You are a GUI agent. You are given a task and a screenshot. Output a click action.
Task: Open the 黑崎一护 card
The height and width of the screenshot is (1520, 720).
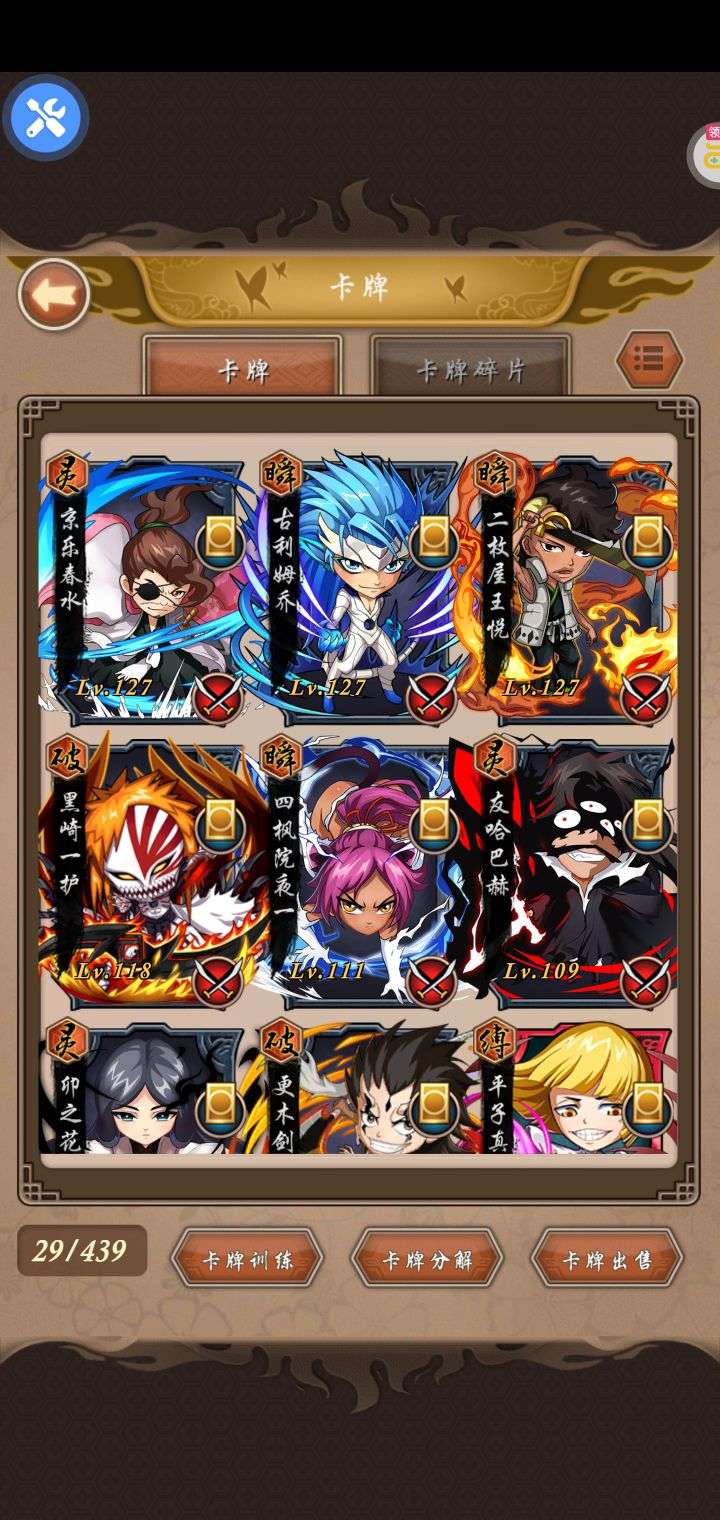point(144,872)
